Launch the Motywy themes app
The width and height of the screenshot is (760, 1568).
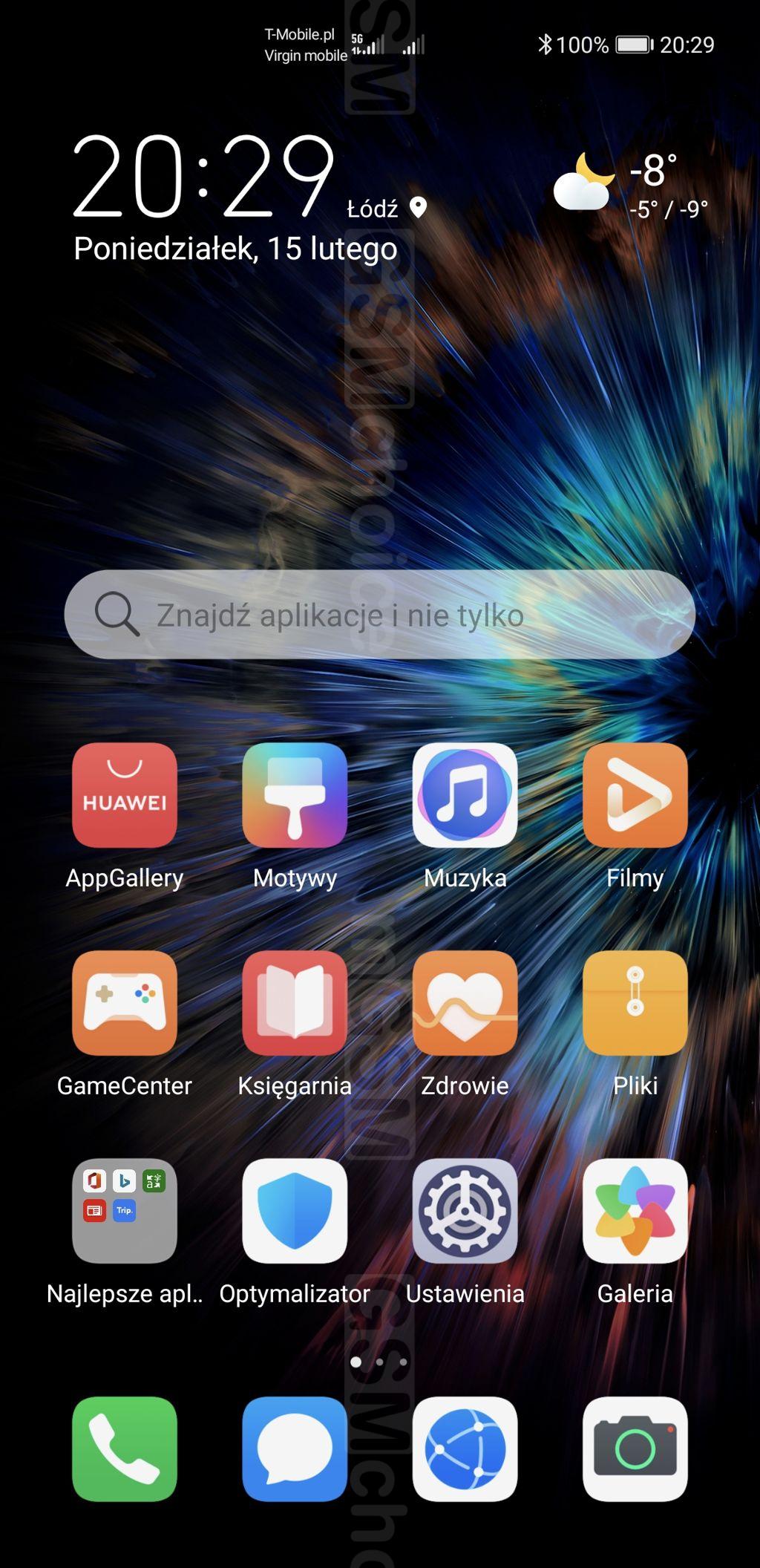coord(295,795)
